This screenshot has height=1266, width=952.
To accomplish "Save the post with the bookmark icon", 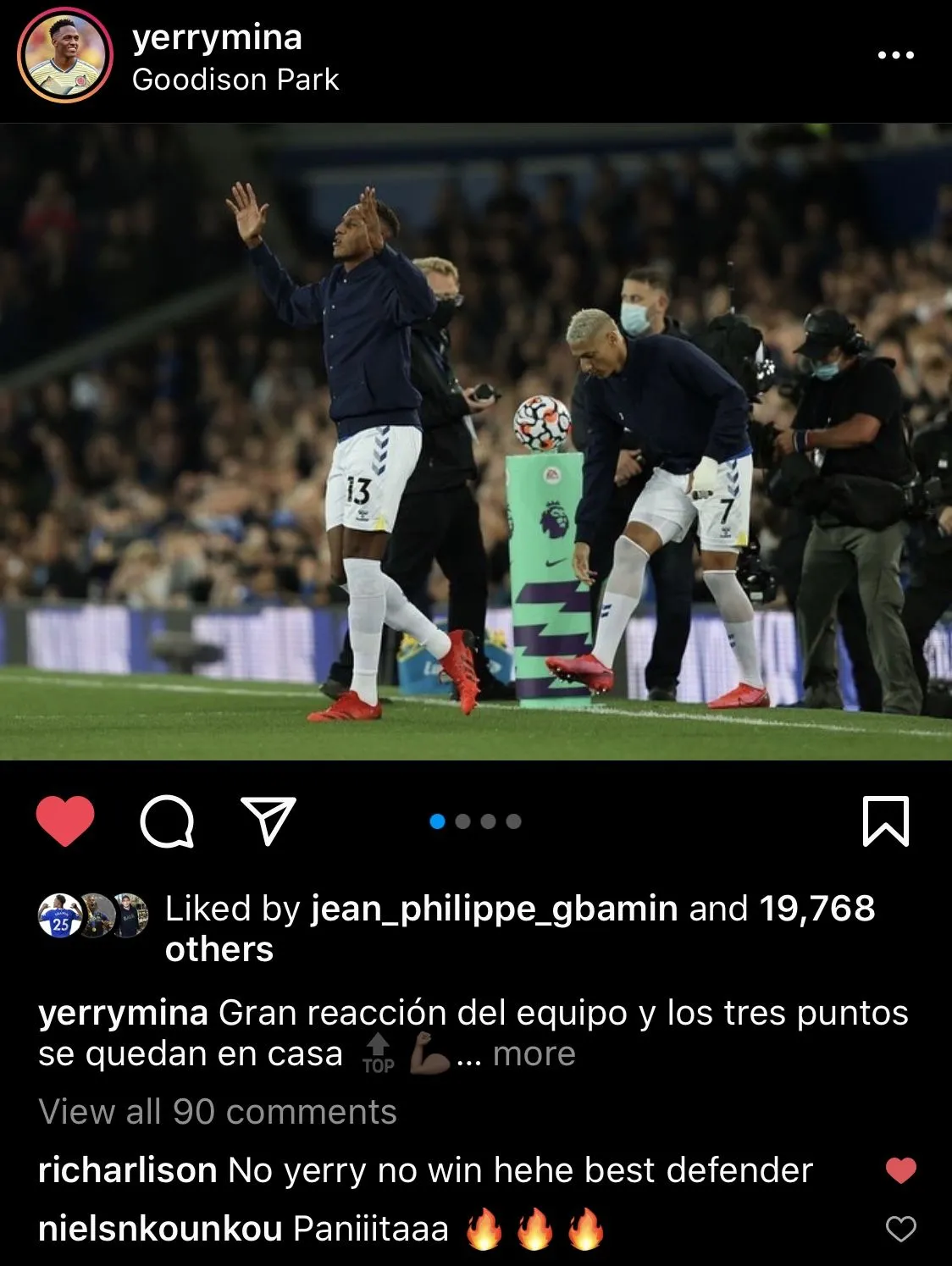I will tap(885, 821).
